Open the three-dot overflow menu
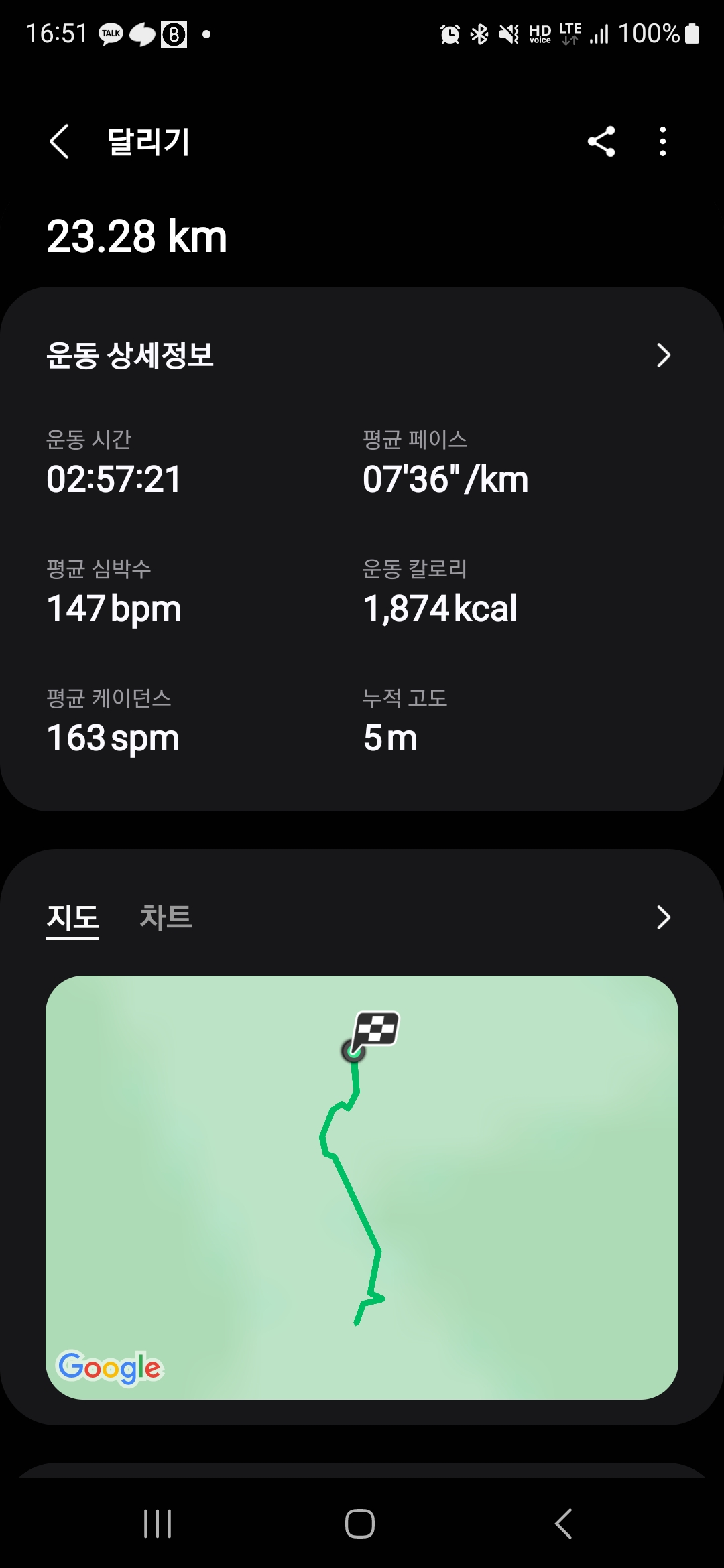 [663, 141]
